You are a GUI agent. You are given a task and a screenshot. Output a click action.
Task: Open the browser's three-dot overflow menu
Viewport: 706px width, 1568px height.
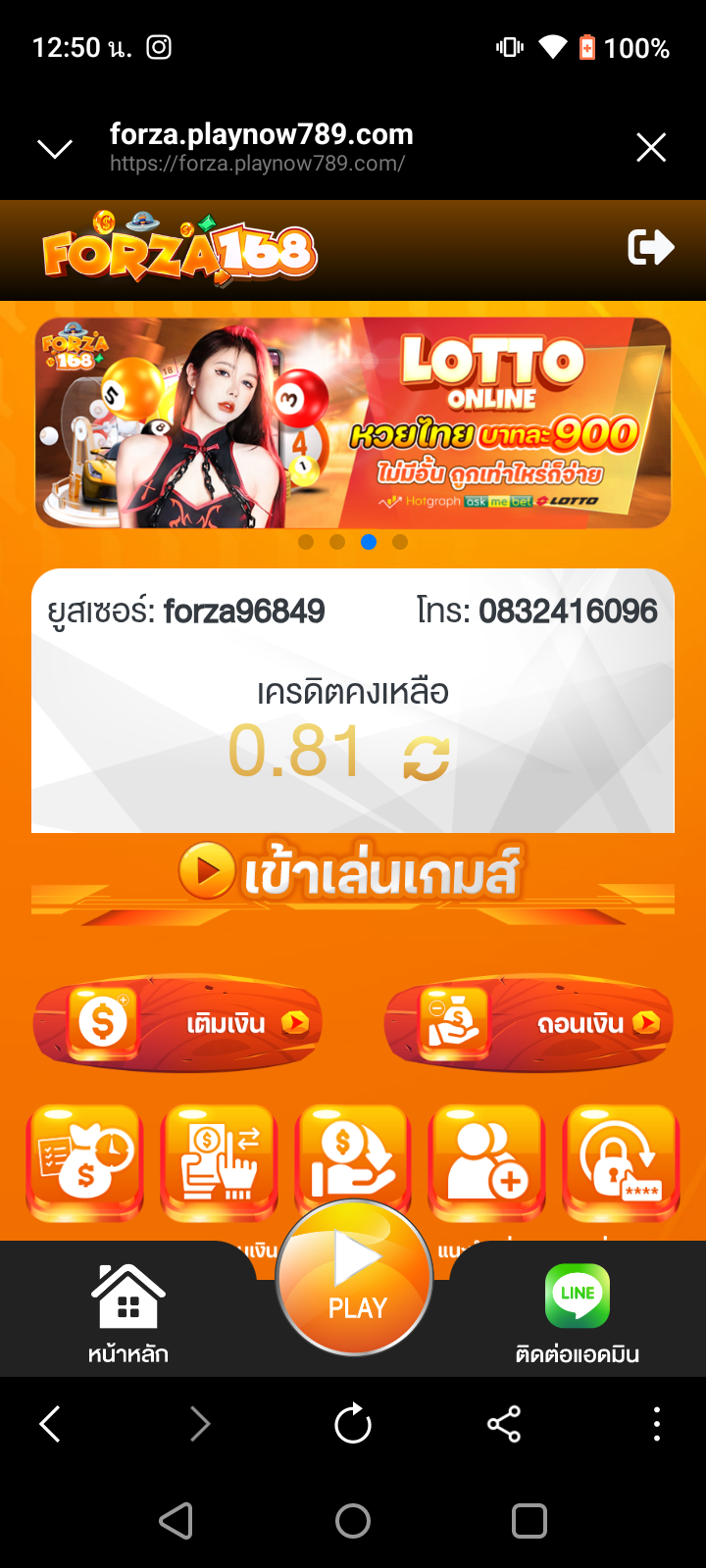point(657,1424)
